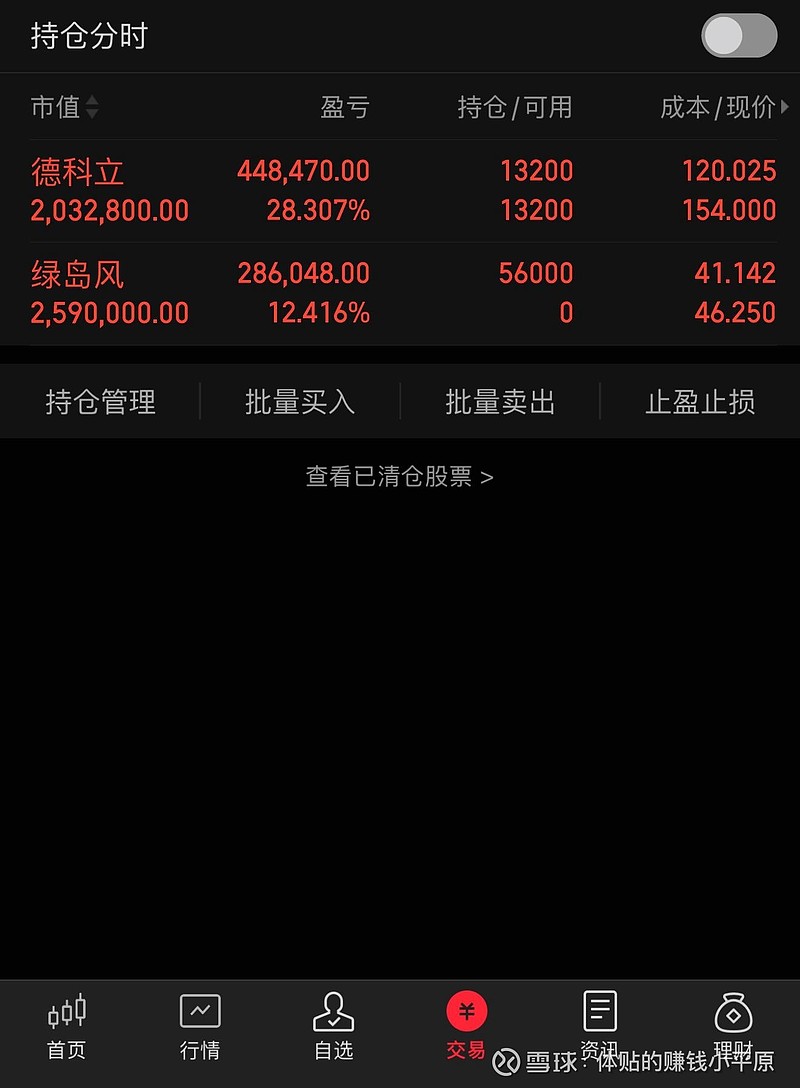Open 持仓管理
Image resolution: width=800 pixels, height=1088 pixels.
tap(100, 402)
